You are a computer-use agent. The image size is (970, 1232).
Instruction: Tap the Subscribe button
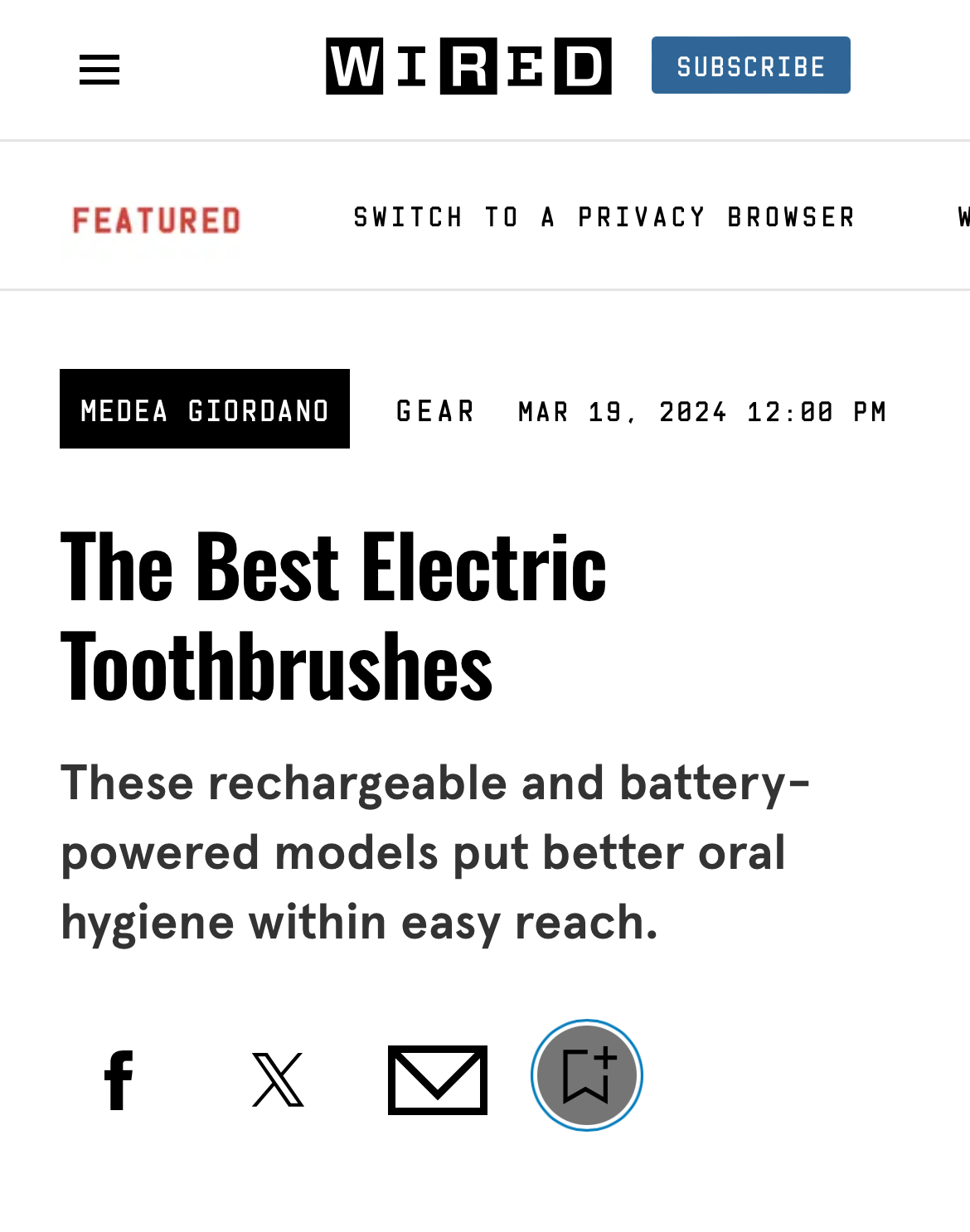pyautogui.click(x=750, y=65)
